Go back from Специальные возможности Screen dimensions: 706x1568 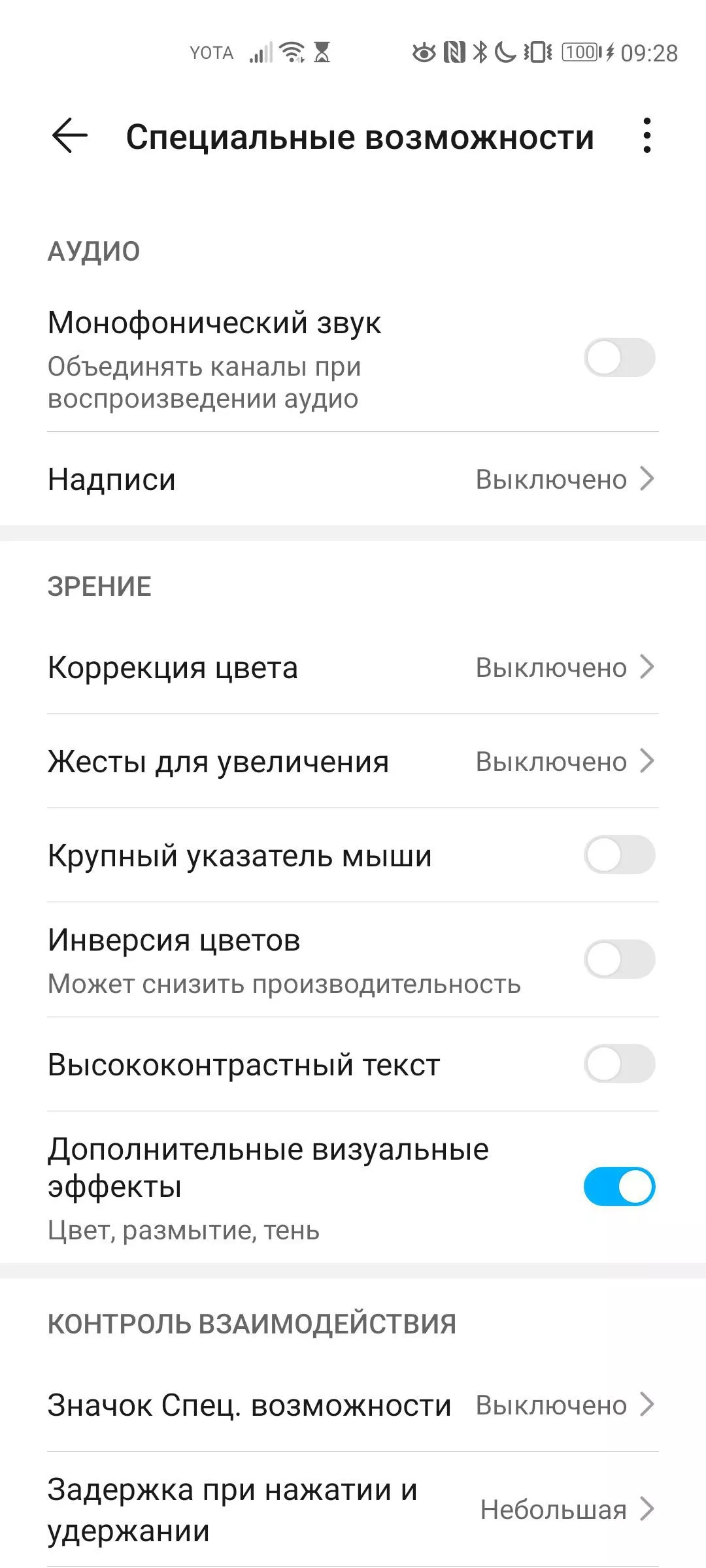pos(69,136)
